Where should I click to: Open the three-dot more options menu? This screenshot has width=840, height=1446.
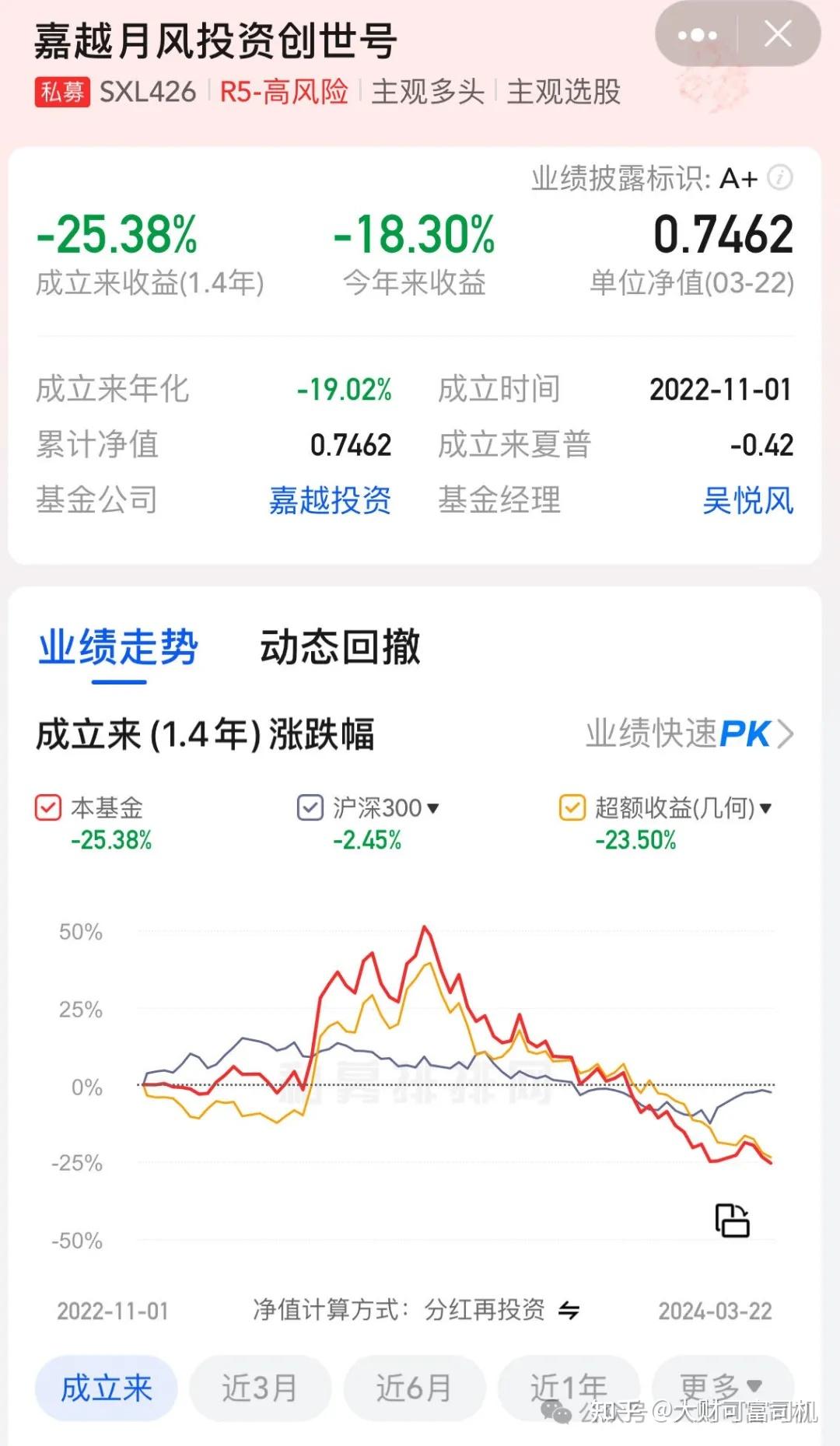pos(698,34)
